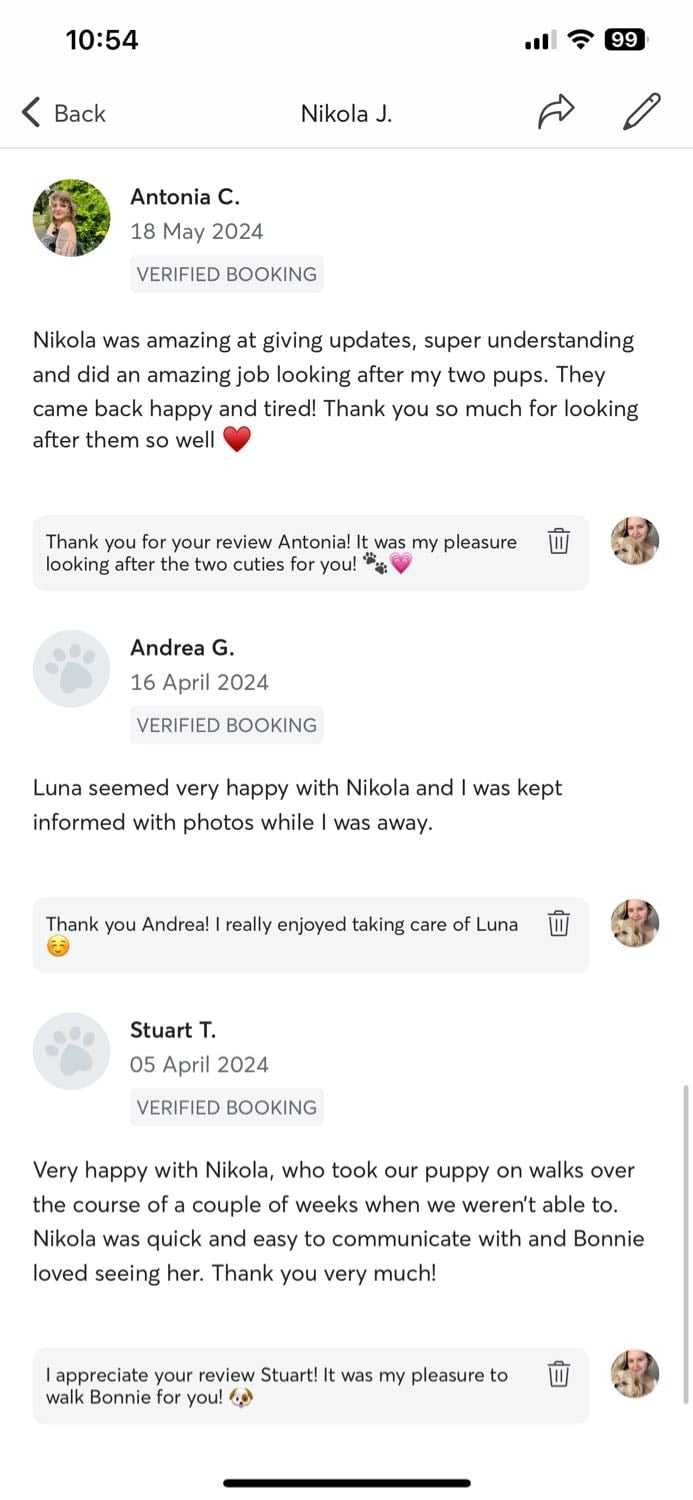Open Antonia C.'s profile photo
Screen dimensions: 693x1500
(x=72, y=218)
